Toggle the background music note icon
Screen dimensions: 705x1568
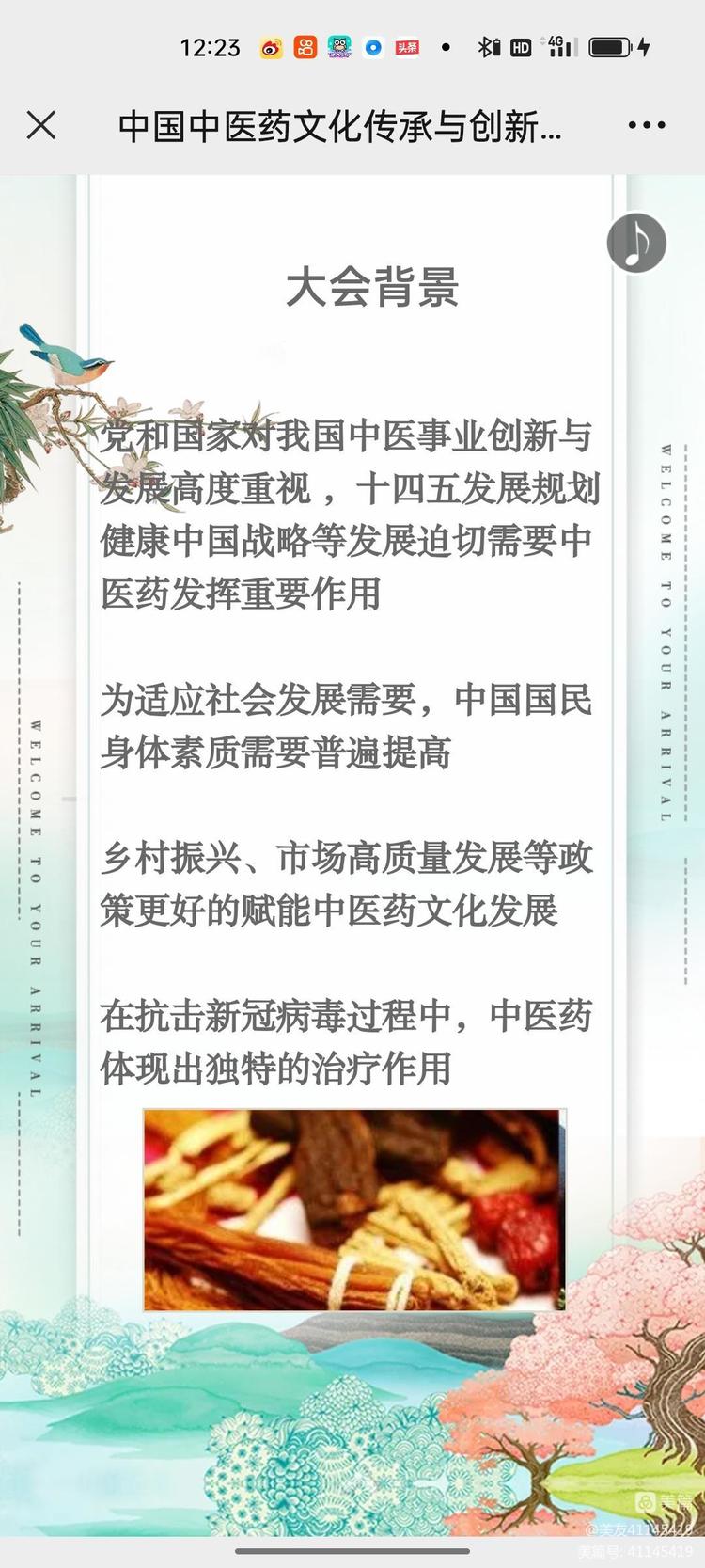click(x=636, y=243)
